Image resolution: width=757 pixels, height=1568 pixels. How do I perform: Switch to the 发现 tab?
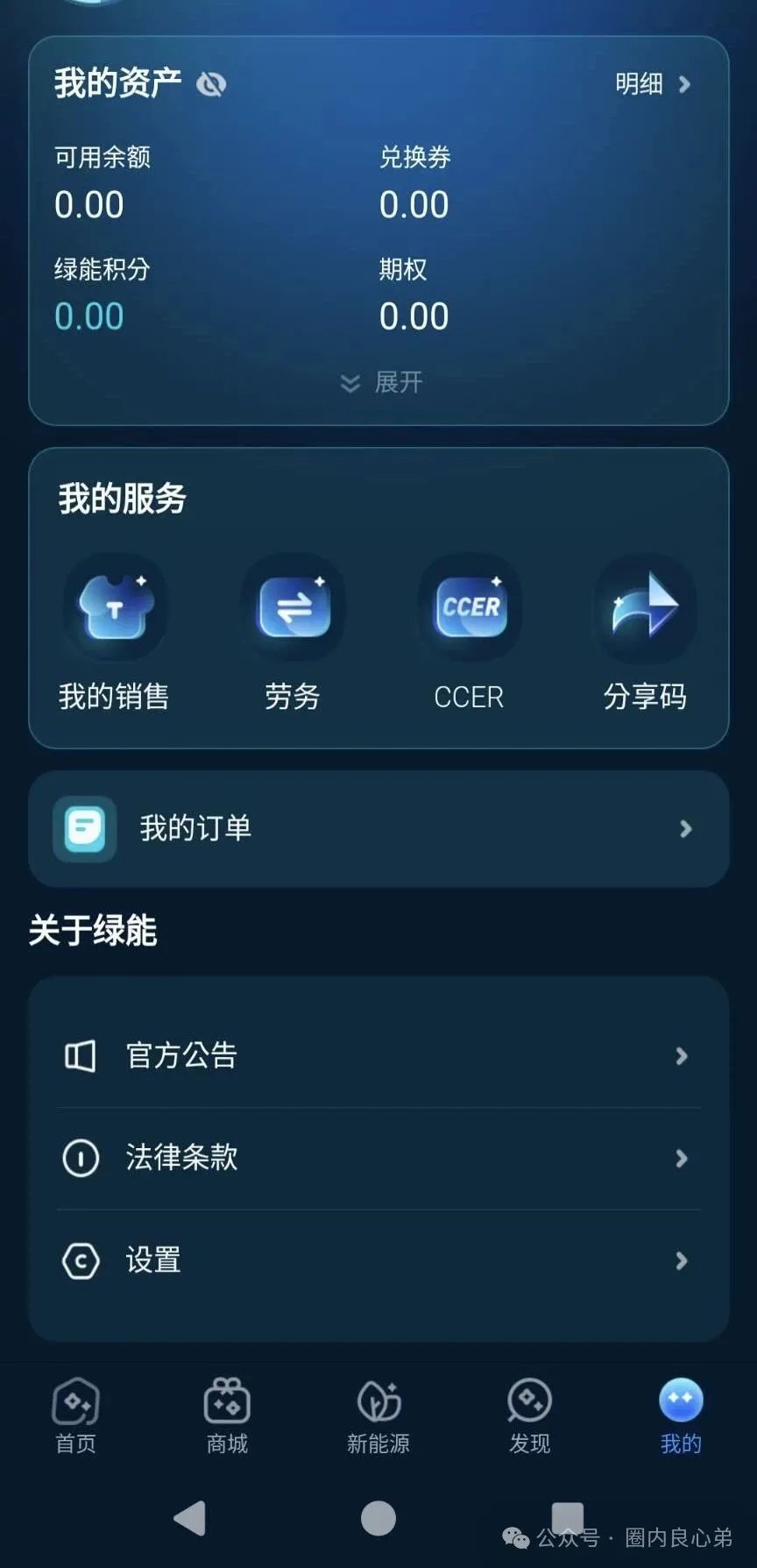(x=530, y=1416)
